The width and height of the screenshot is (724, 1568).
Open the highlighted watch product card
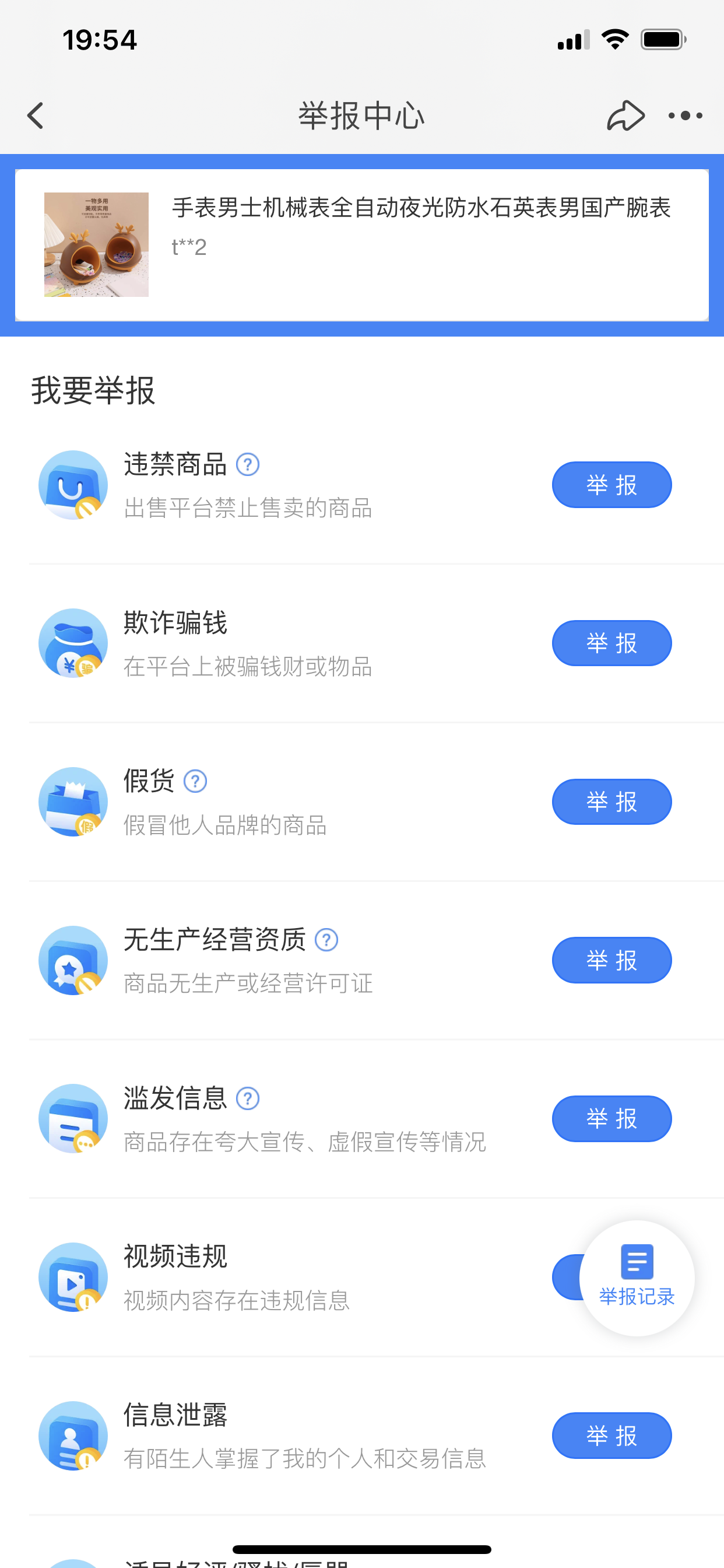coord(362,243)
